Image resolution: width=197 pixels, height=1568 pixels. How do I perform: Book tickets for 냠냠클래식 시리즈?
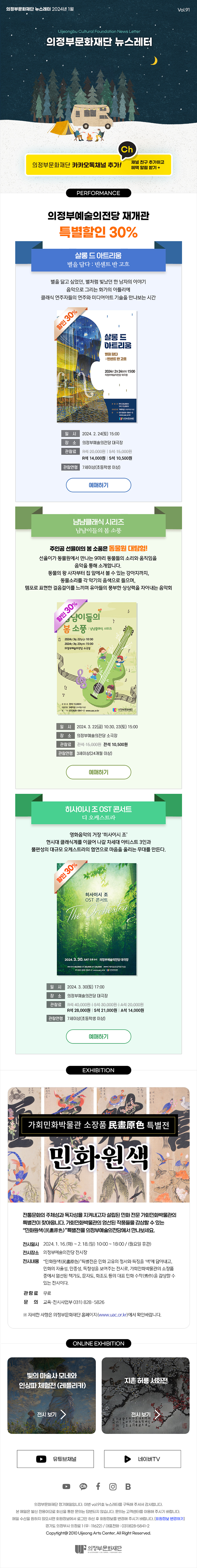tap(98, 772)
